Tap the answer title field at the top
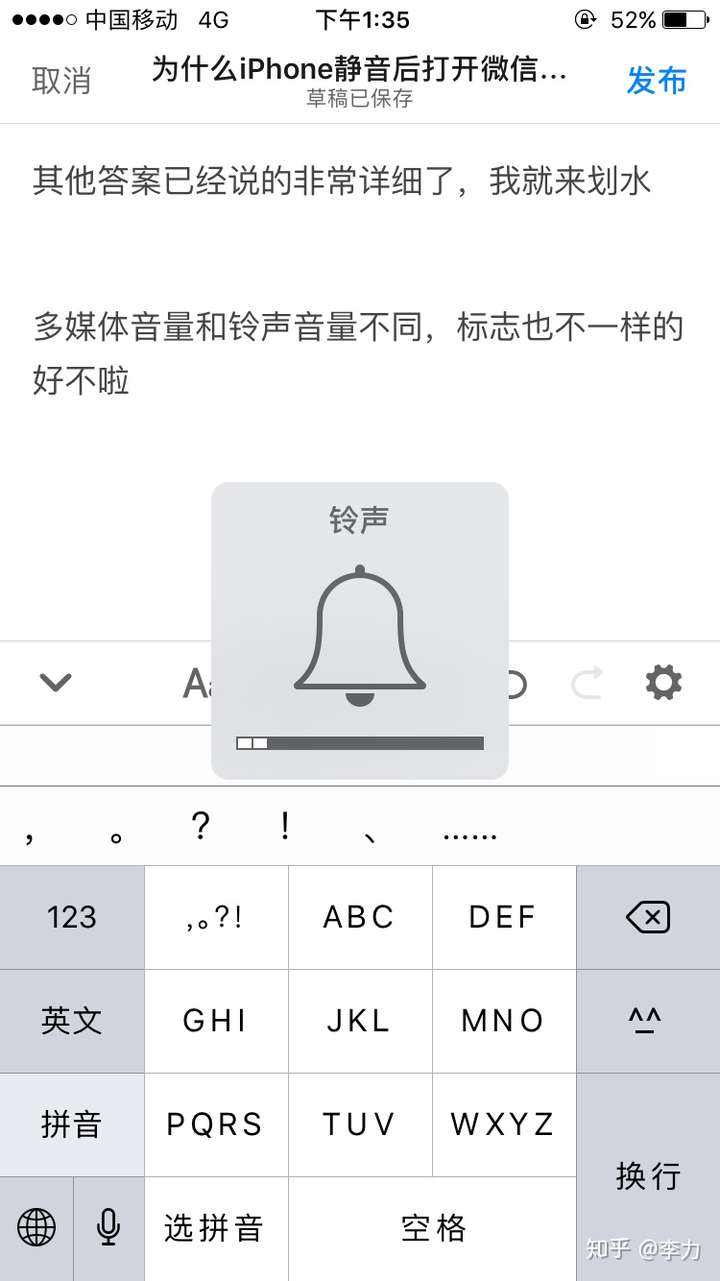Viewport: 720px width, 1281px height. coord(358,70)
